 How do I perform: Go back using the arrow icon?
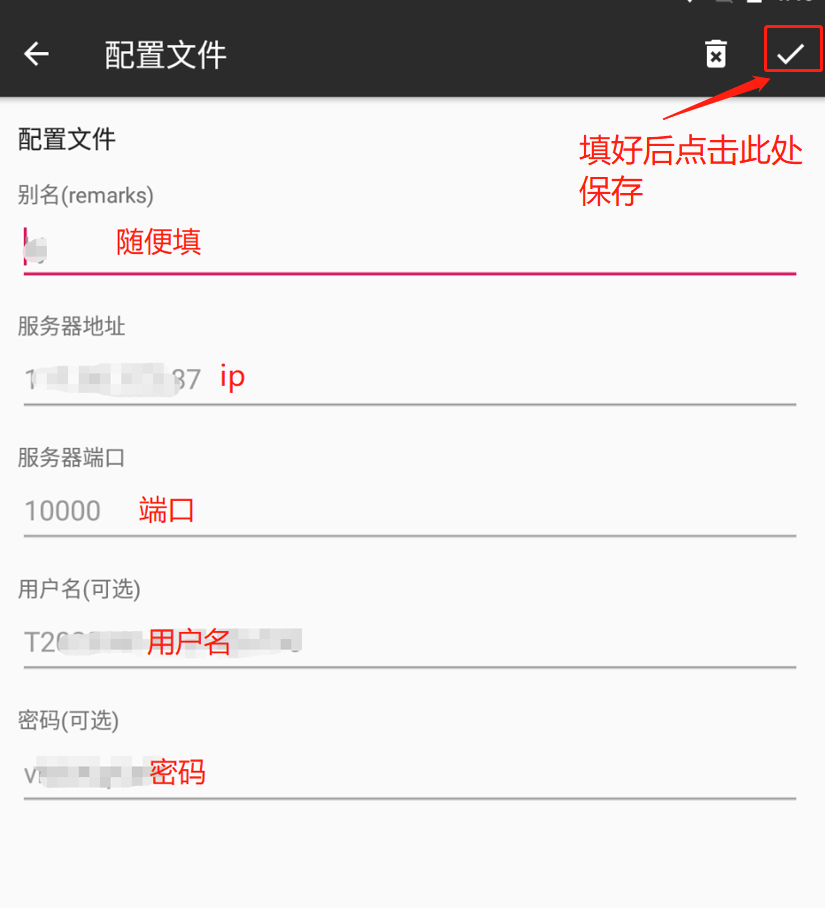coord(37,54)
